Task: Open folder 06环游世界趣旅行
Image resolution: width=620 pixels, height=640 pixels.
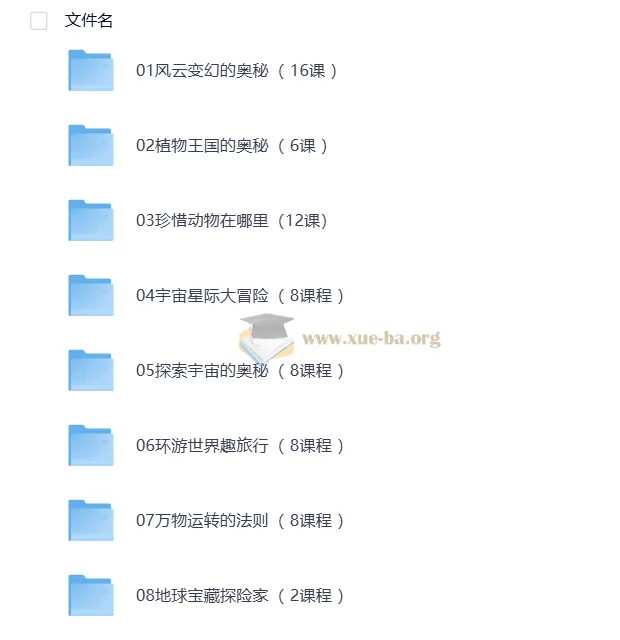Action: click(x=203, y=446)
